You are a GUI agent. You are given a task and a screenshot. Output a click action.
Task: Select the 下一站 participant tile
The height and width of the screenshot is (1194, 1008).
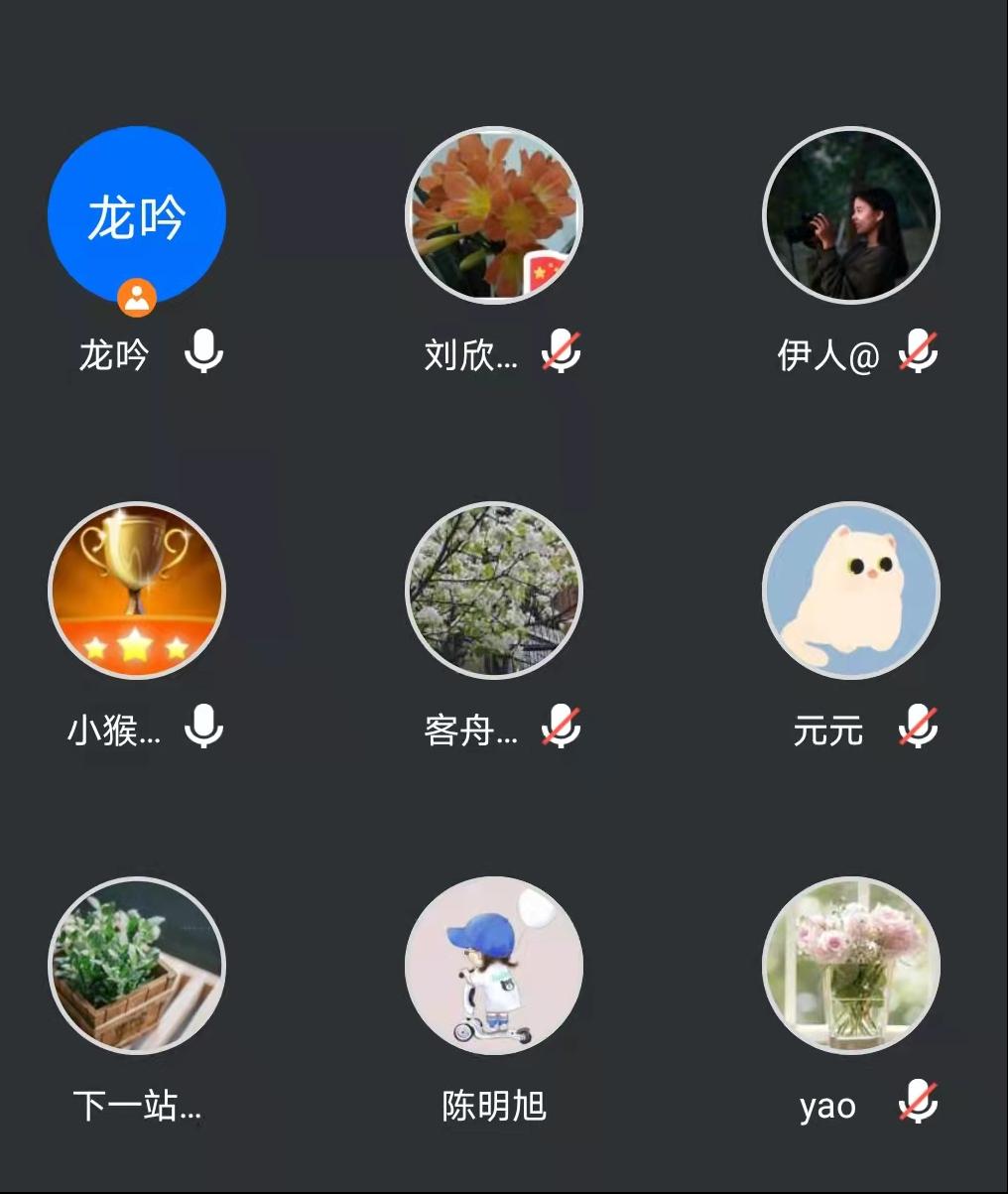[137, 966]
